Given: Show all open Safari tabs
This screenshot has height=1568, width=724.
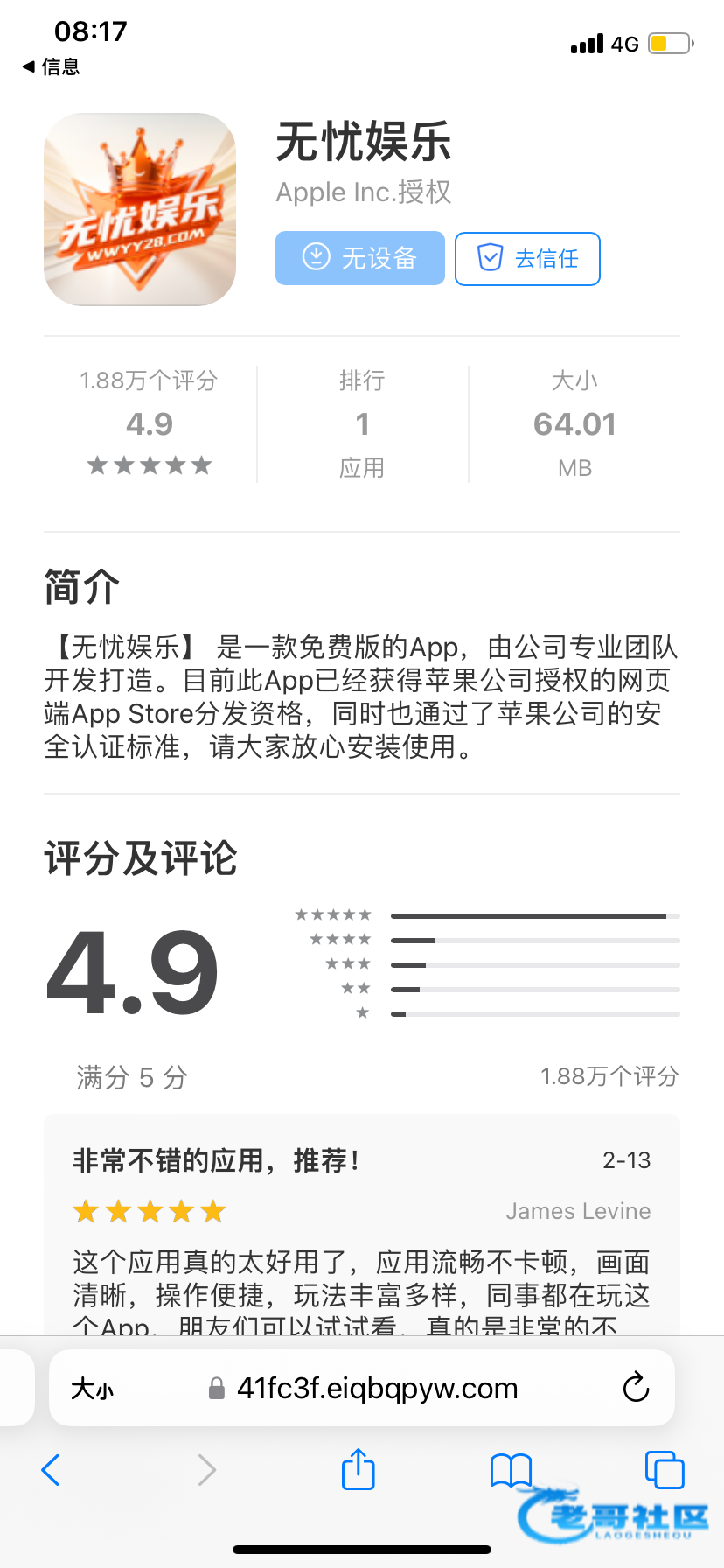Looking at the screenshot, I should point(664,1469).
